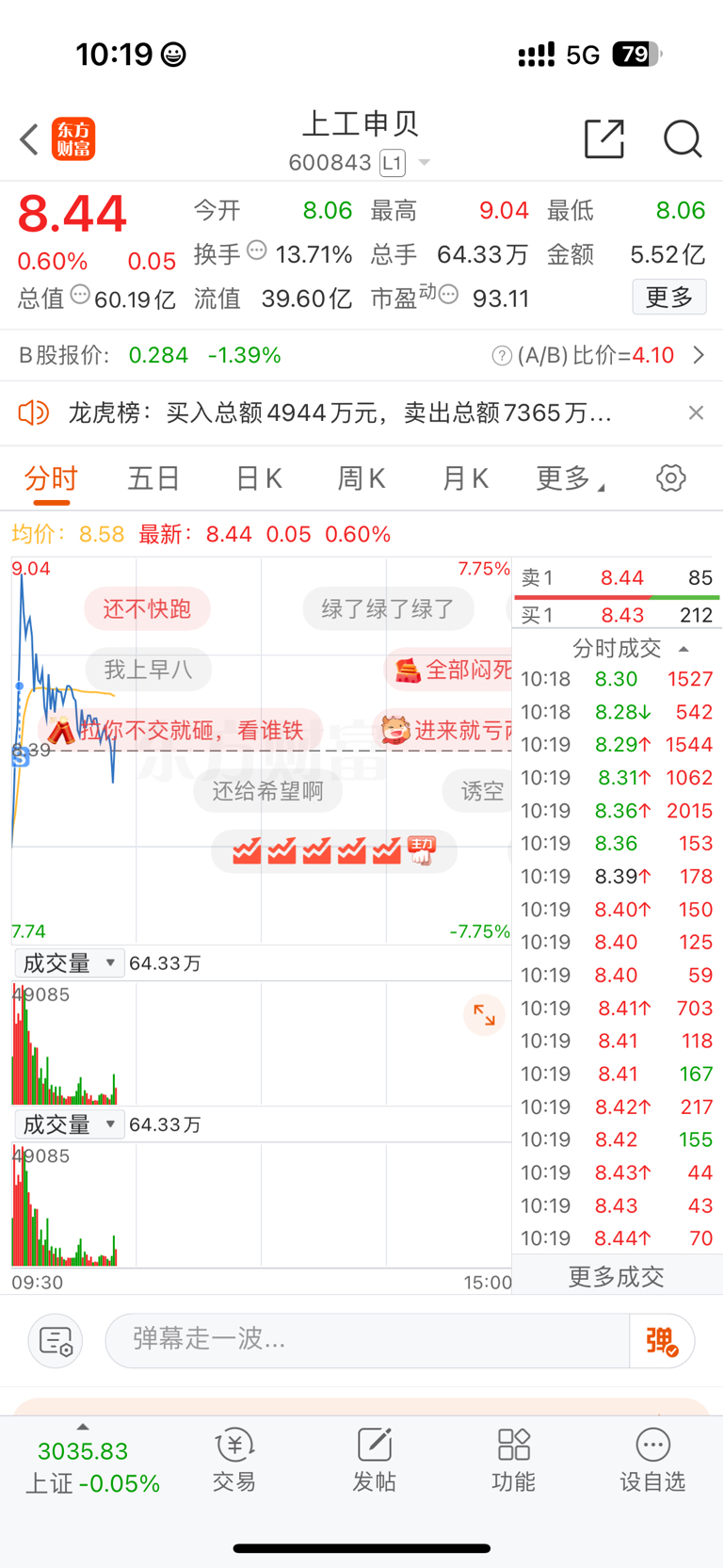The width and height of the screenshot is (724, 1568).
Task: Tap the 更多 button under 金额
Action: click(669, 297)
